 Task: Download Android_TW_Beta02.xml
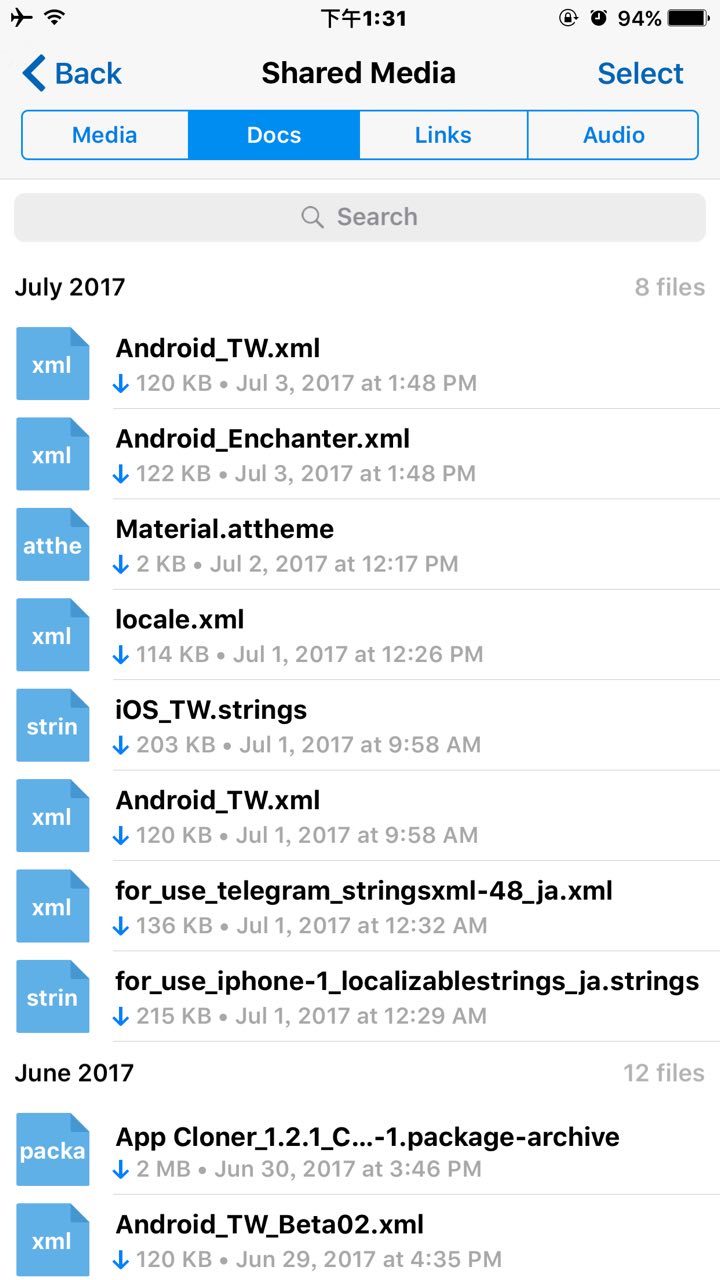click(121, 1259)
